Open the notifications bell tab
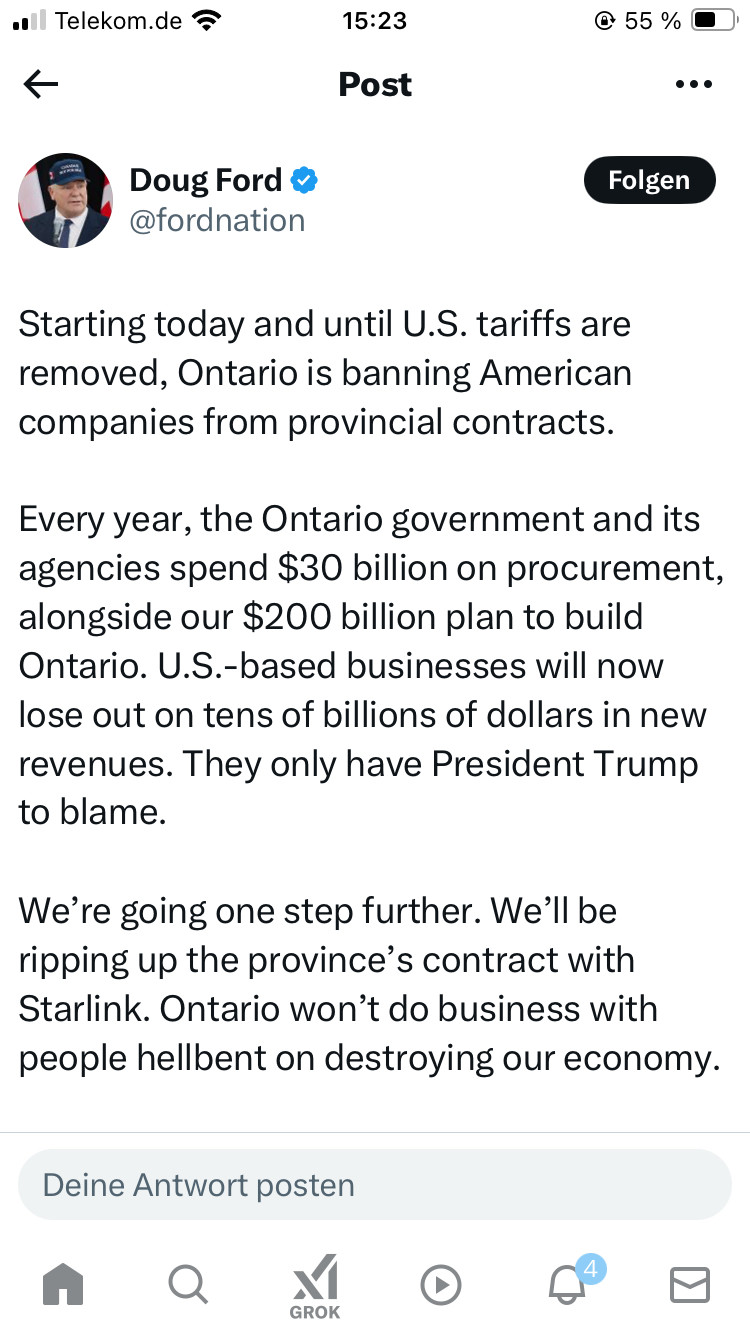 [x=567, y=1283]
